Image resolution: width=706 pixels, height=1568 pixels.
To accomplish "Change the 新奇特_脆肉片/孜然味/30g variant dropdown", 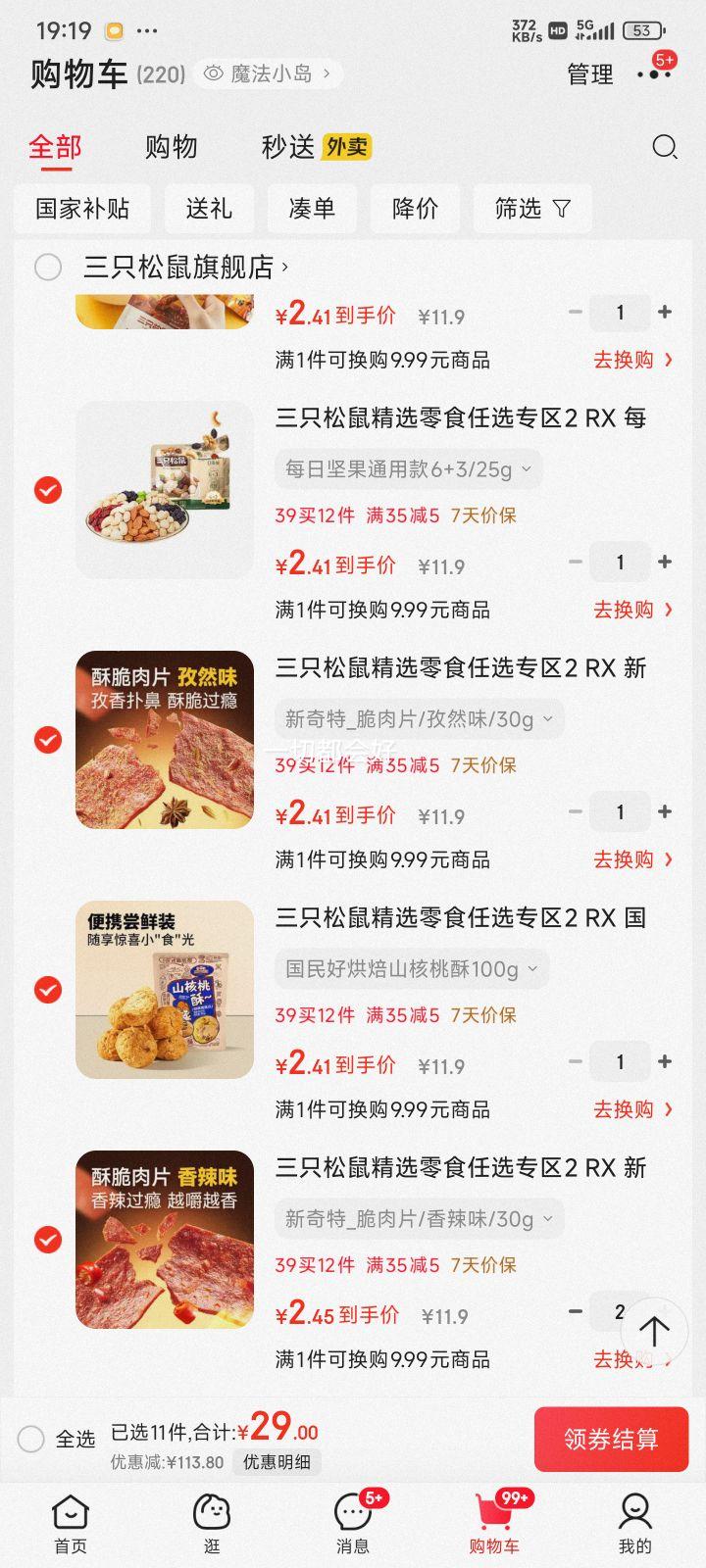I will point(419,719).
